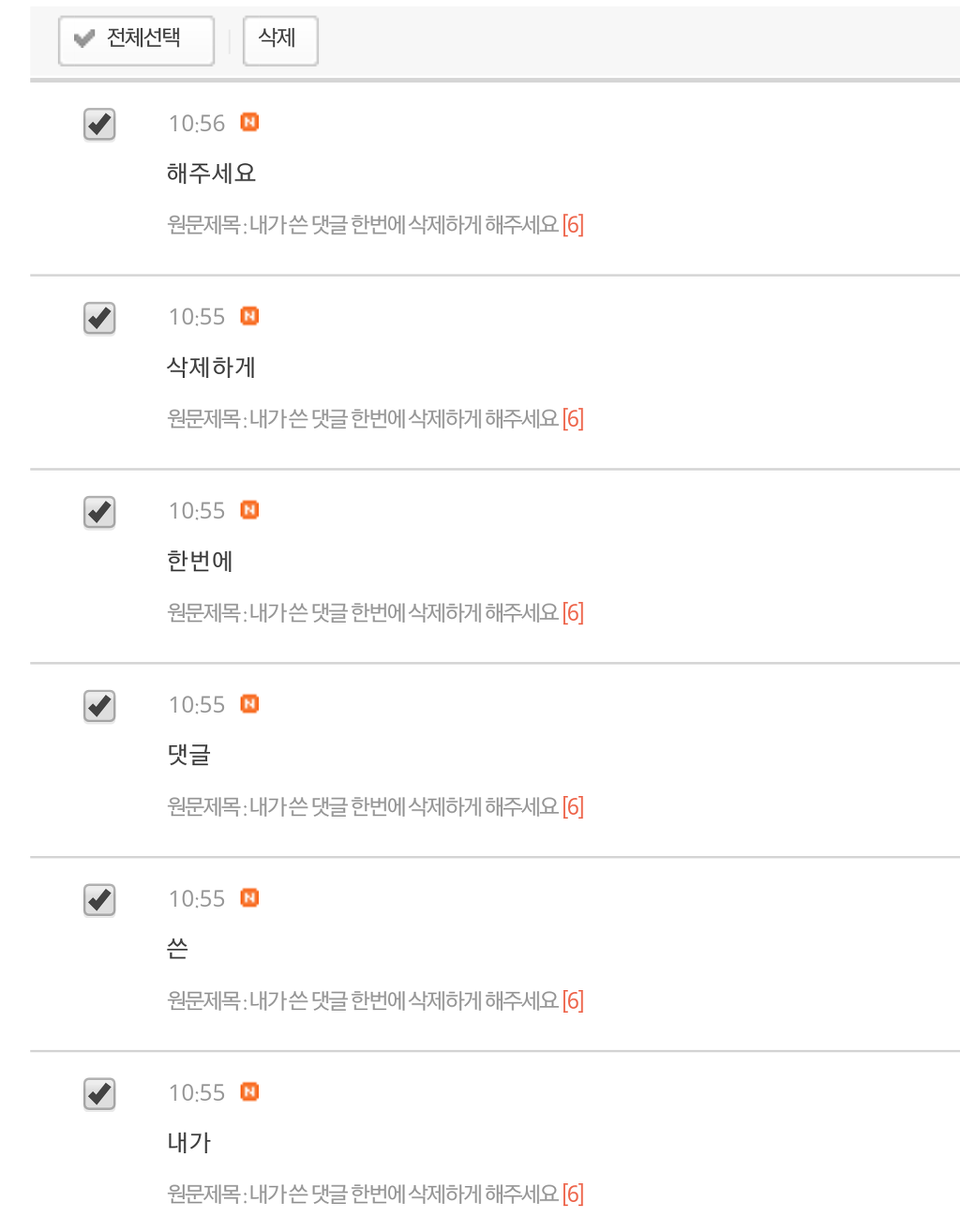The height and width of the screenshot is (1232, 960).
Task: Open the 해주세요 comment link
Action: click(211, 173)
